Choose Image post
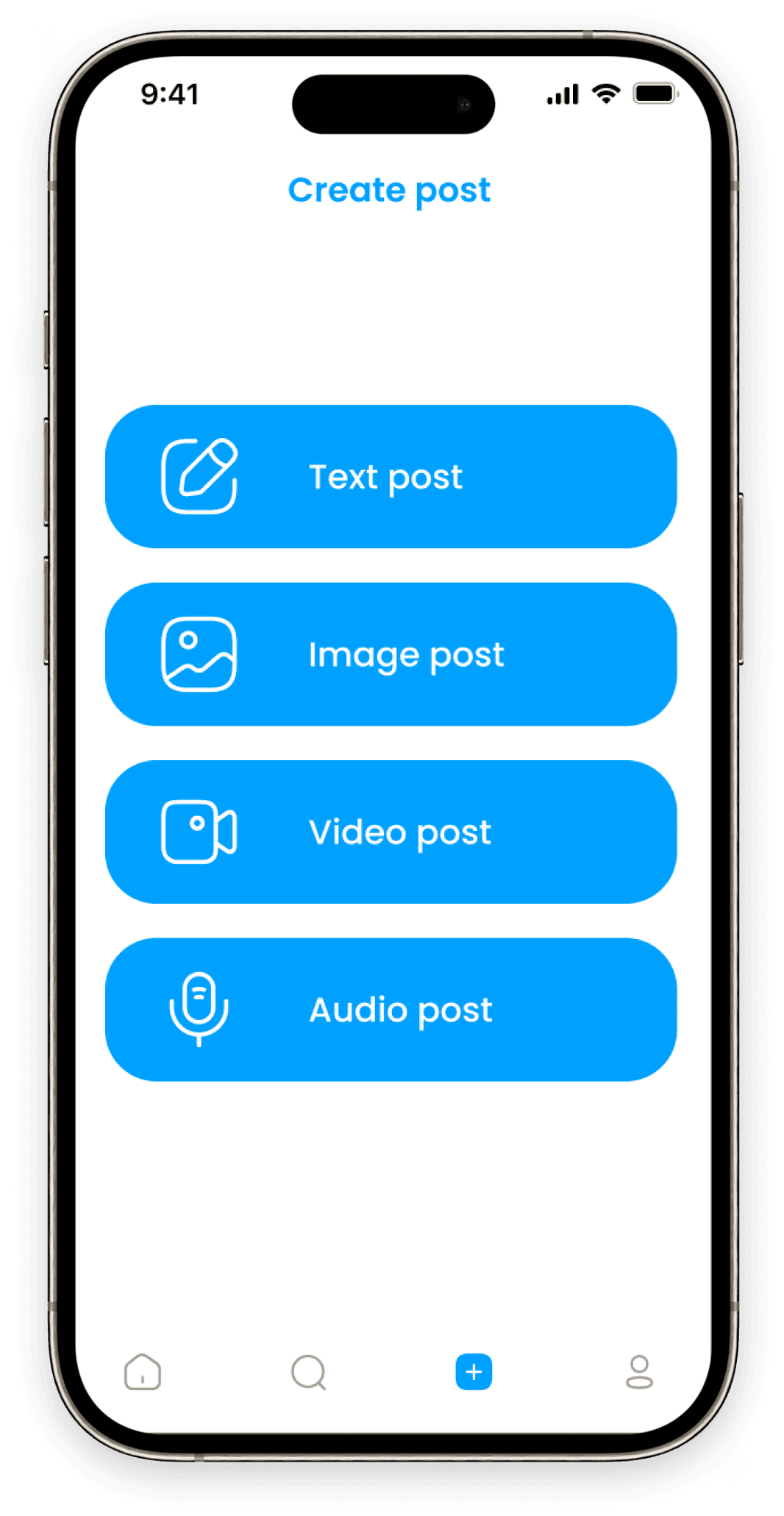Screen dimensions: 784x1516 pyautogui.click(x=391, y=654)
